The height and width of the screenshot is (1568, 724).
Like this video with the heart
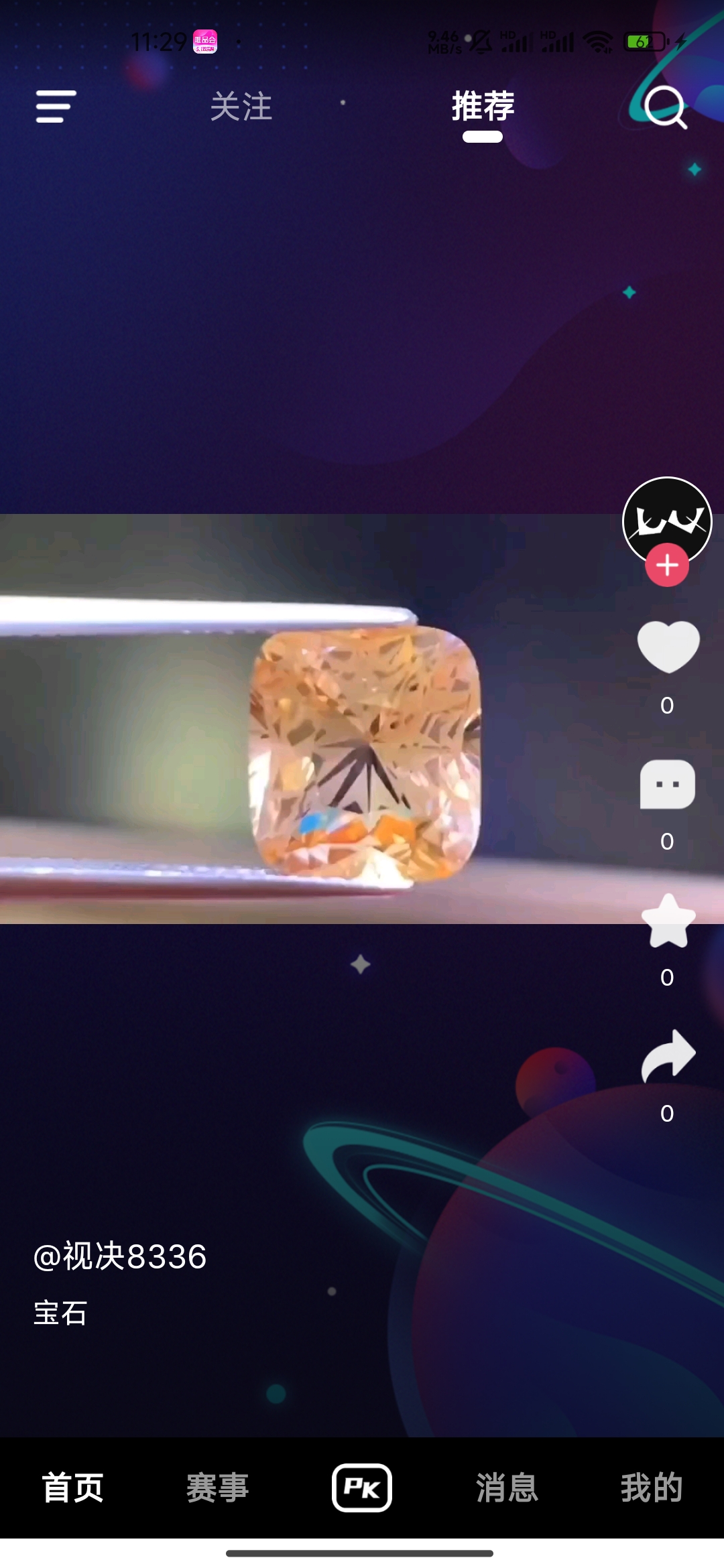point(668,647)
